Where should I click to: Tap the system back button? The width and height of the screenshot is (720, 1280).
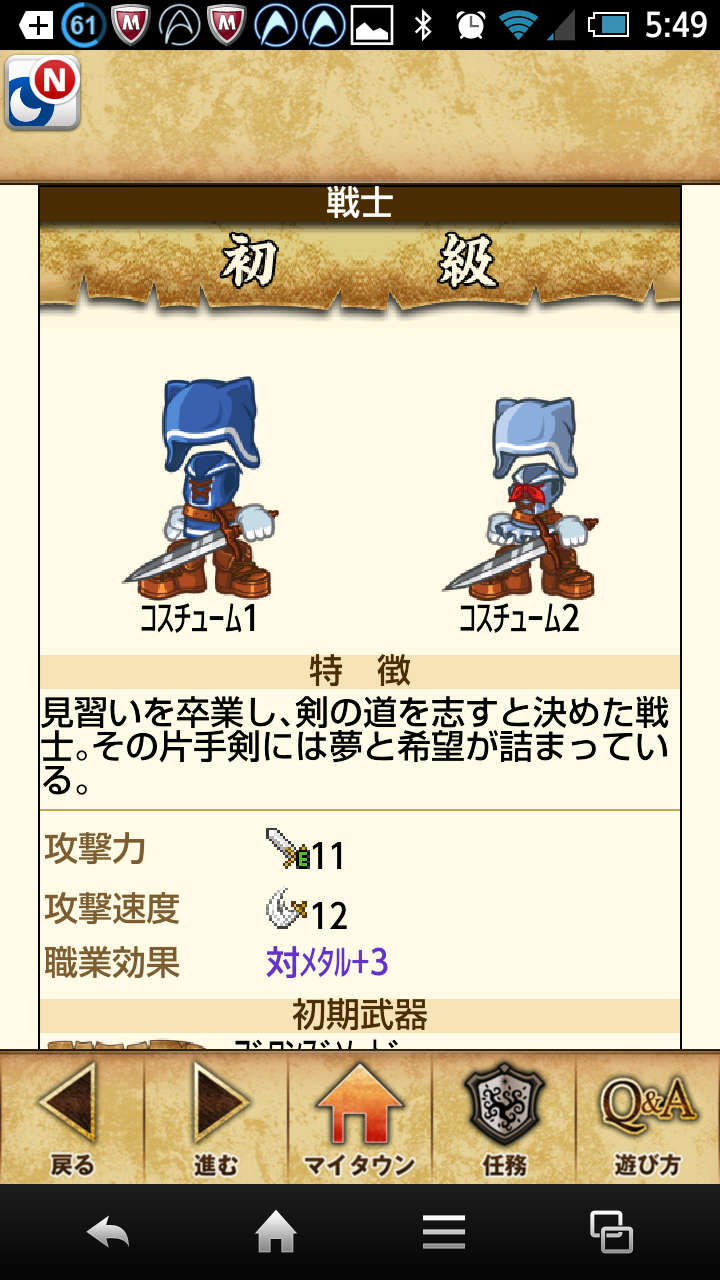coord(108,1232)
